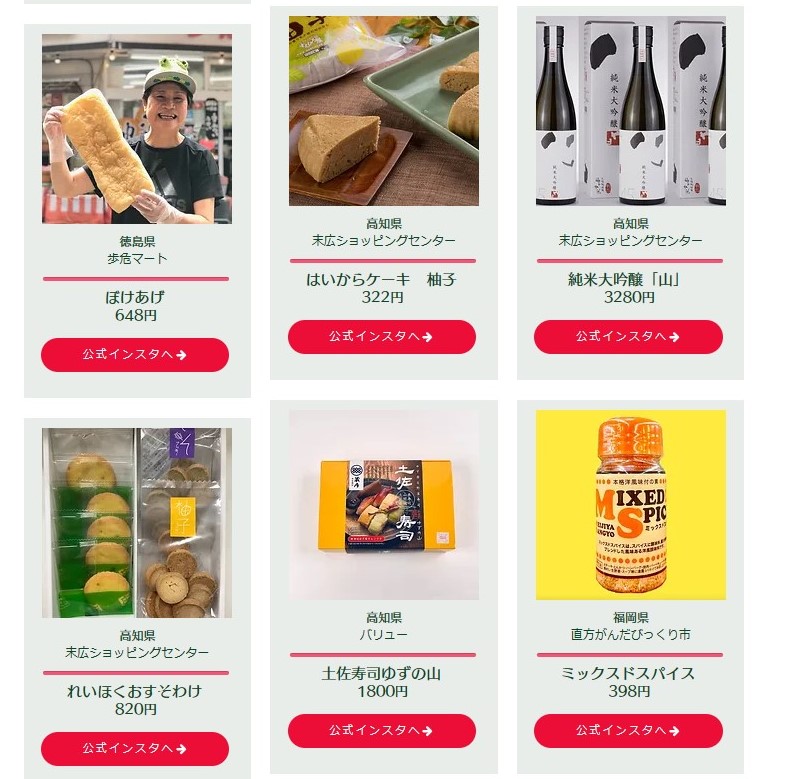This screenshot has width=785, height=779.
Task: View the はいからケーキ 柚子 product photo
Action: click(x=384, y=110)
